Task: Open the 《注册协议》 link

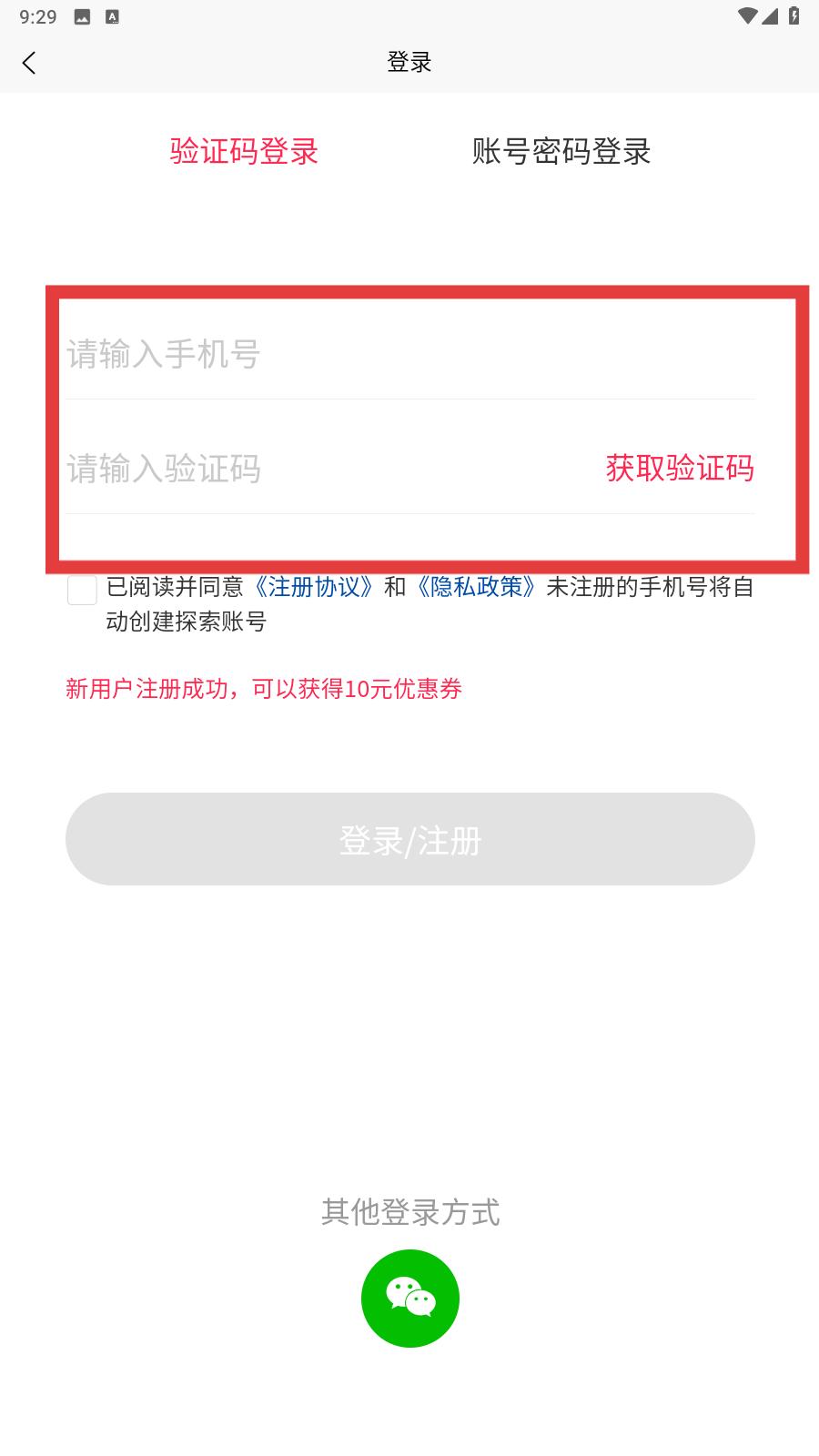Action: [x=312, y=587]
